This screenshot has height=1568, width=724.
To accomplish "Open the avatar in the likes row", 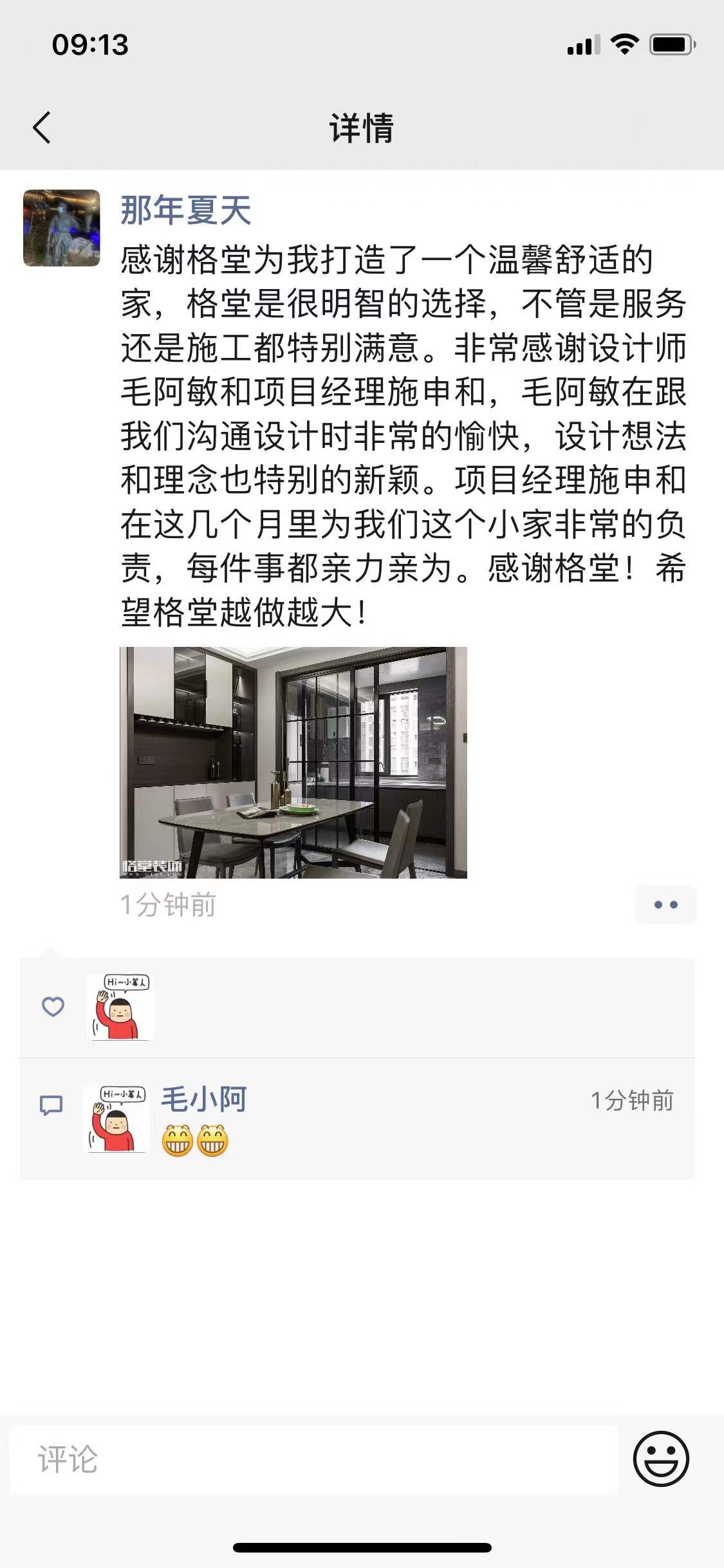I will (x=120, y=1007).
